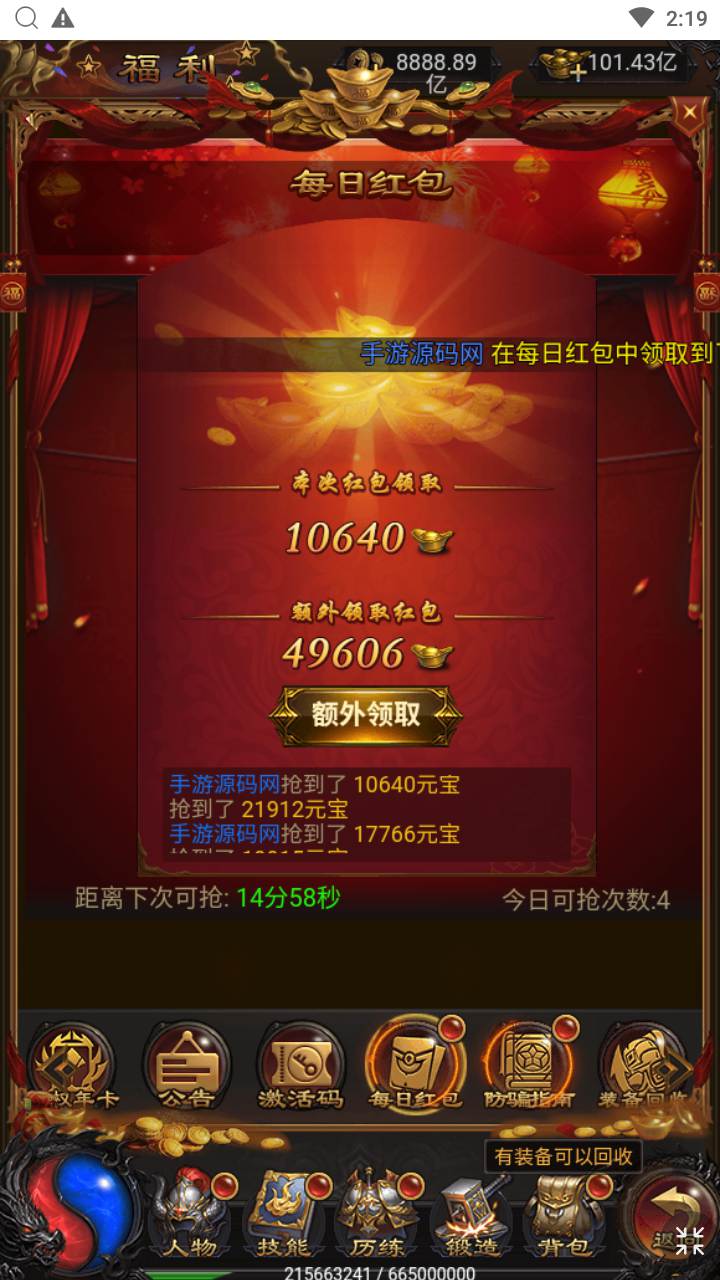Go to the 历练 training menu
This screenshot has width=720, height=1280.
pos(376,1215)
